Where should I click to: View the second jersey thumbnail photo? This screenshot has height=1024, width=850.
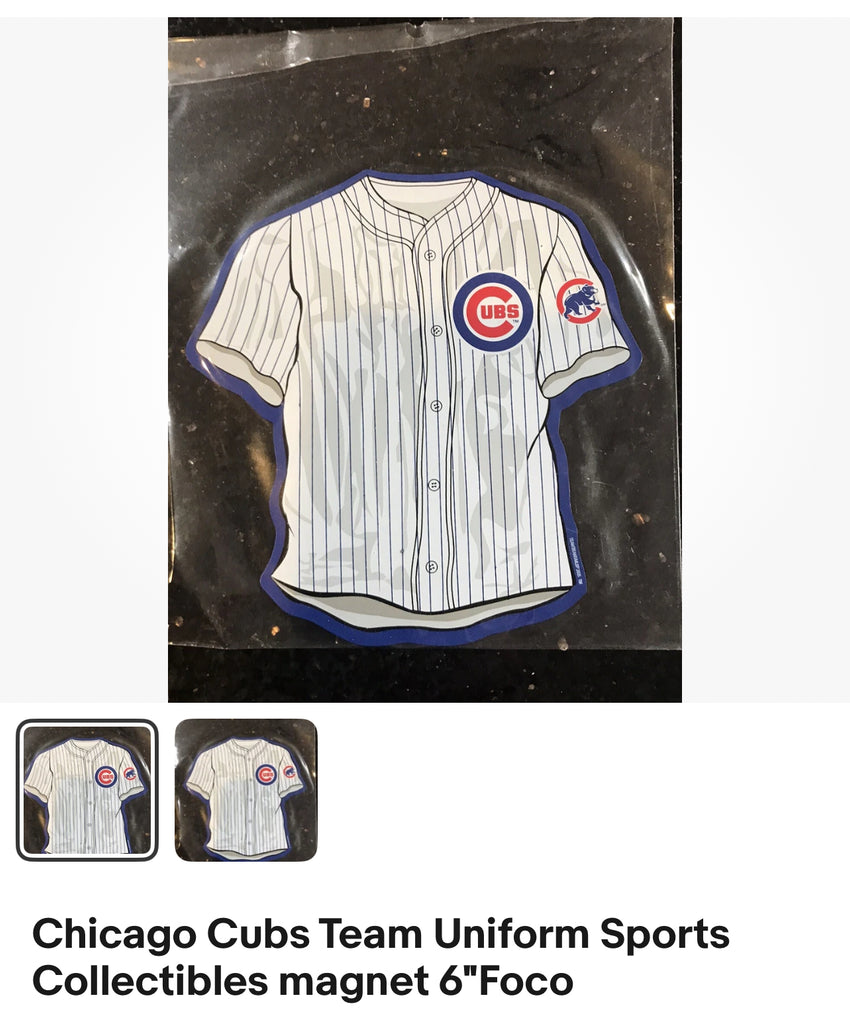246,790
